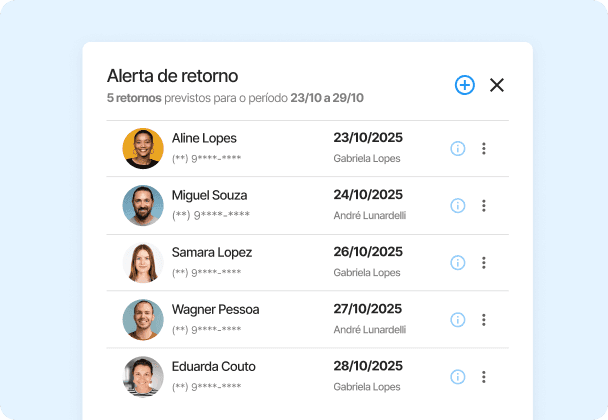Open more options for Samara Lopez
Screen dimensions: 608x420
pos(484,262)
